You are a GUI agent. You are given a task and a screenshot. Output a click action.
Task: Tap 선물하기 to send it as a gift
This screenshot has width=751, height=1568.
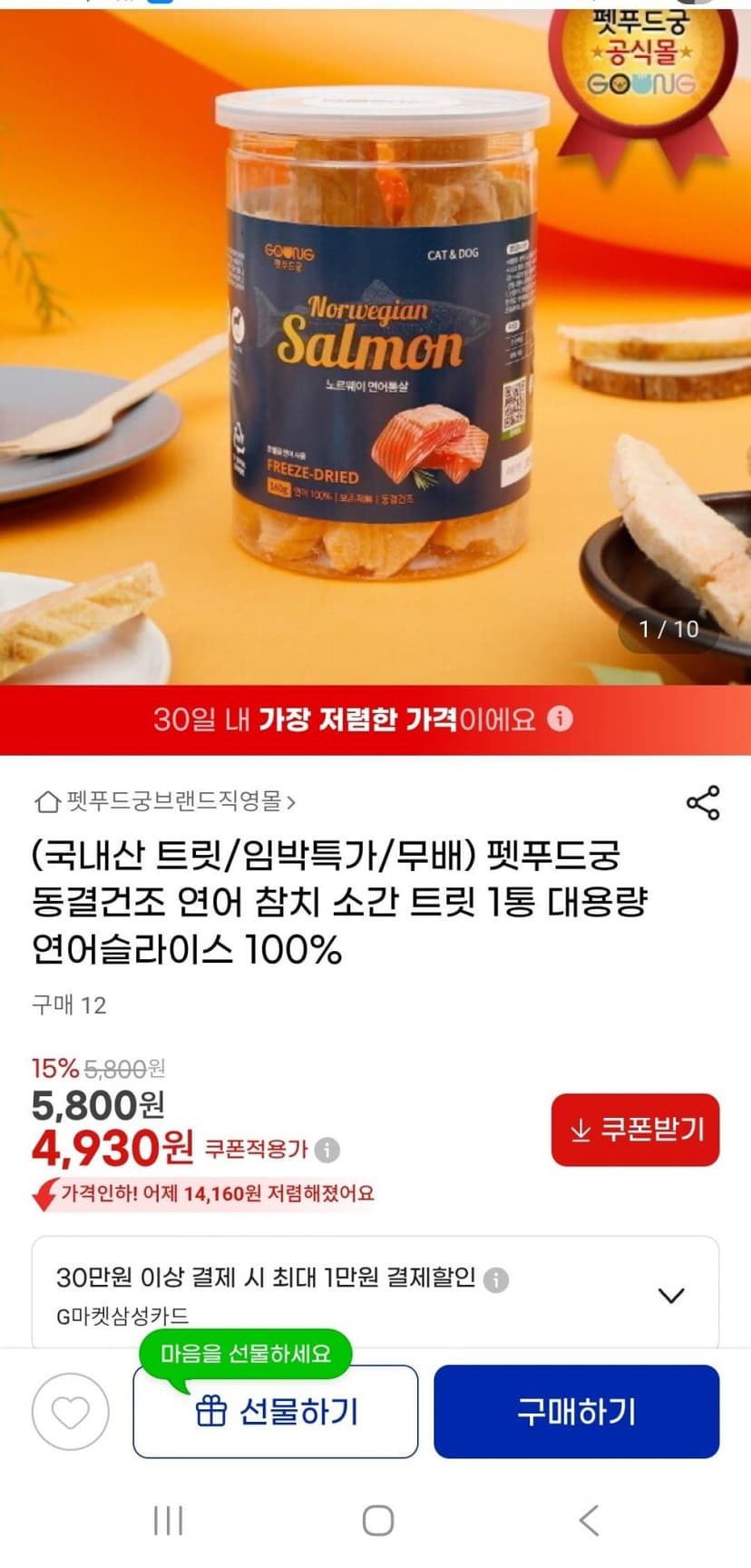point(276,1412)
